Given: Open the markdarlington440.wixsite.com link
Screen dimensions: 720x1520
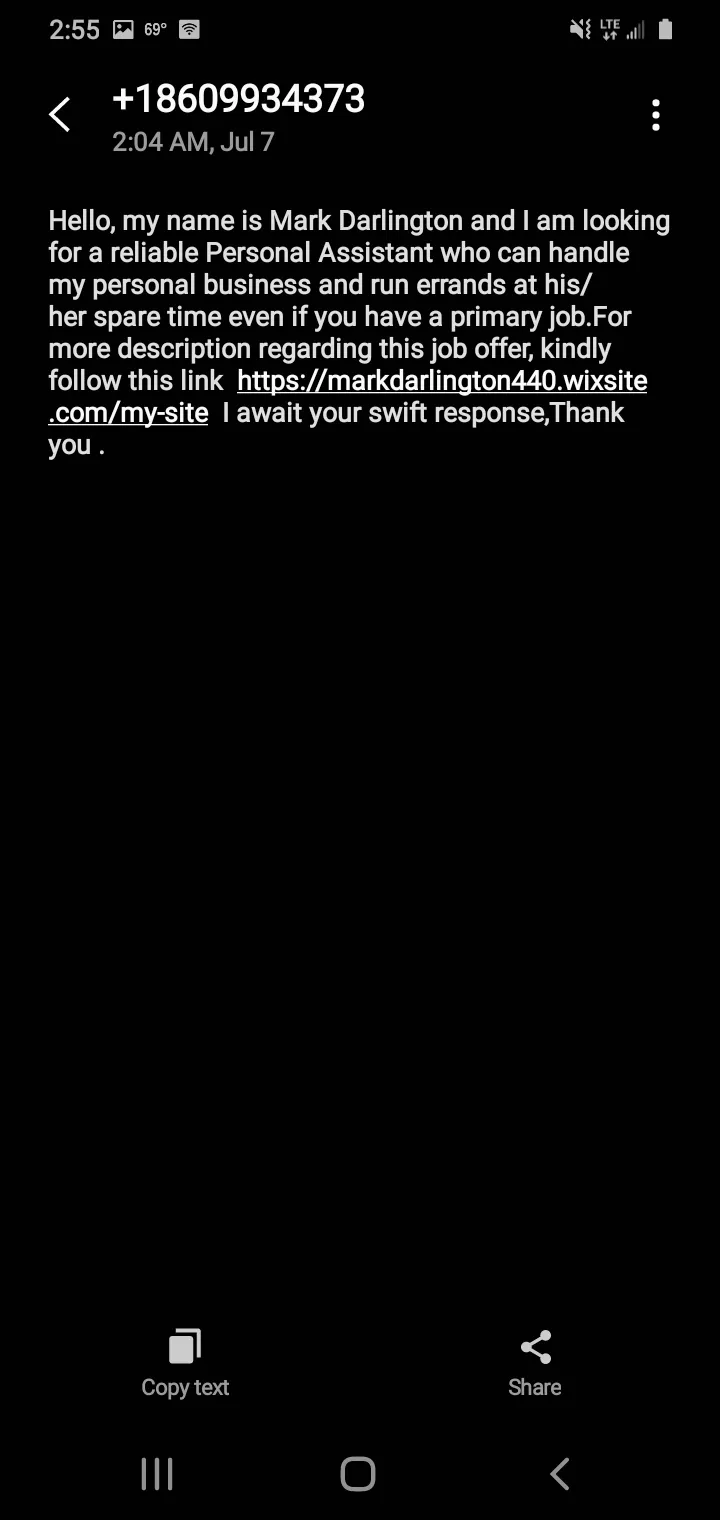Looking at the screenshot, I should click(x=442, y=381).
